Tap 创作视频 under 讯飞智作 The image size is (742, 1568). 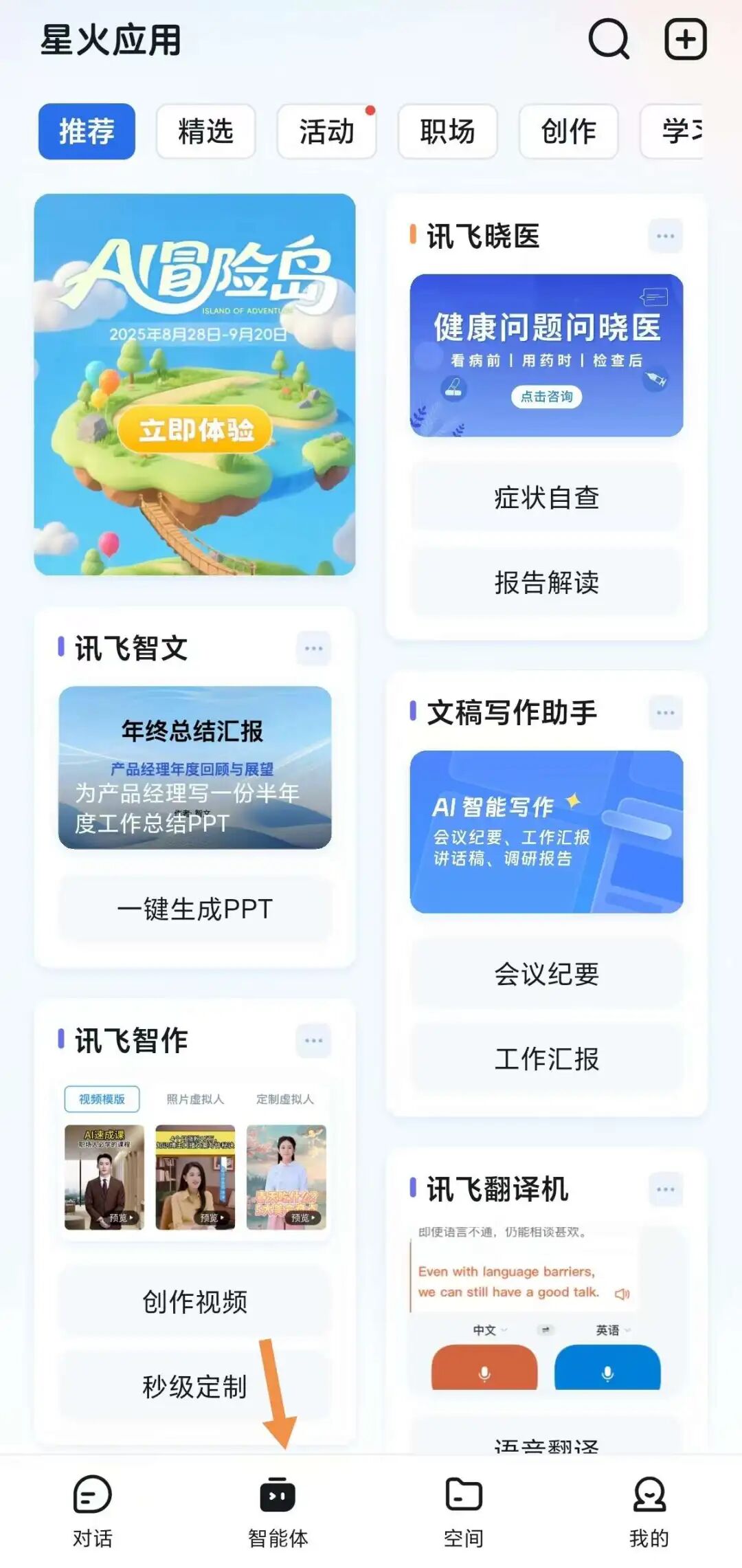195,1301
